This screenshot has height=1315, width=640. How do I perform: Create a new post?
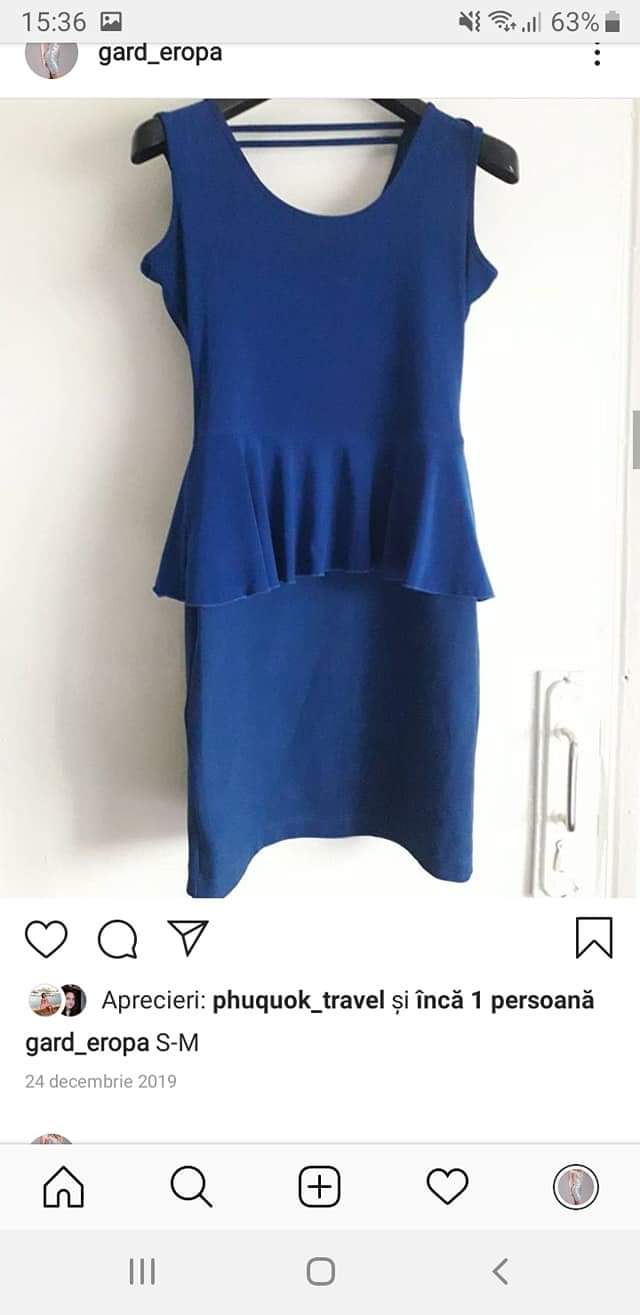click(320, 1187)
